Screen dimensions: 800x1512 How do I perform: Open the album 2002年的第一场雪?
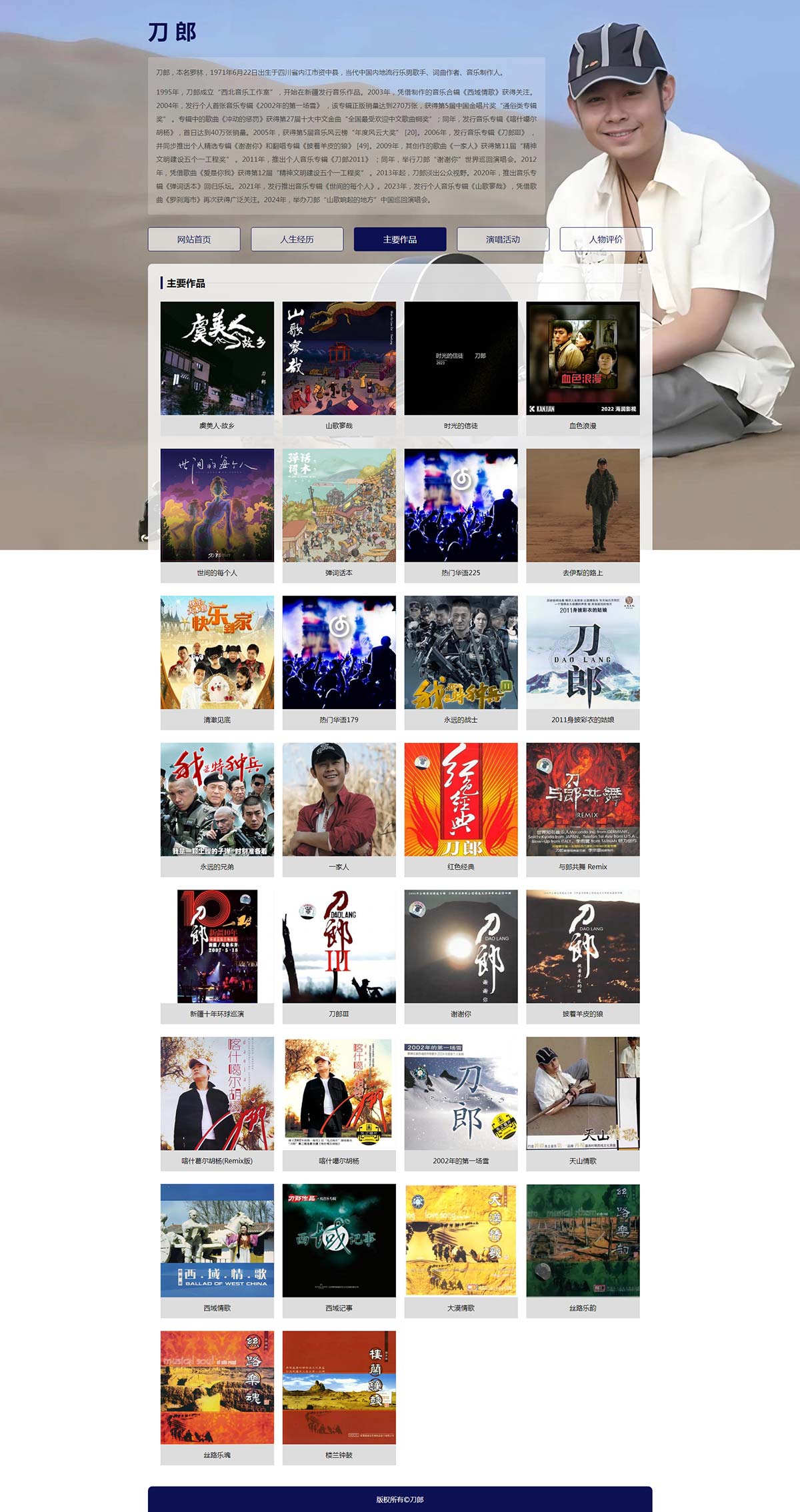(461, 1104)
